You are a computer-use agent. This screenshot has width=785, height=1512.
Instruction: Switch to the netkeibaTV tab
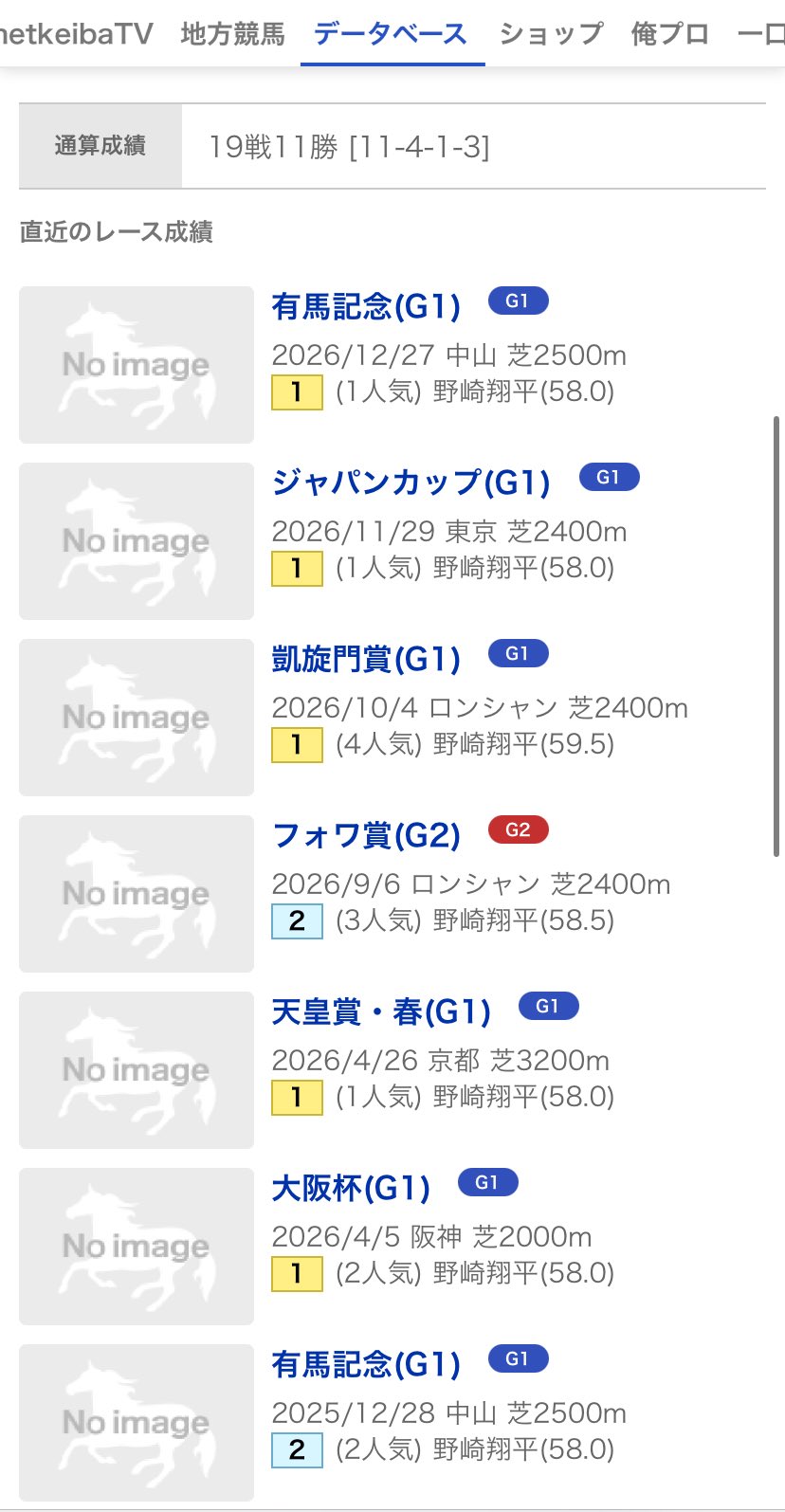74,34
